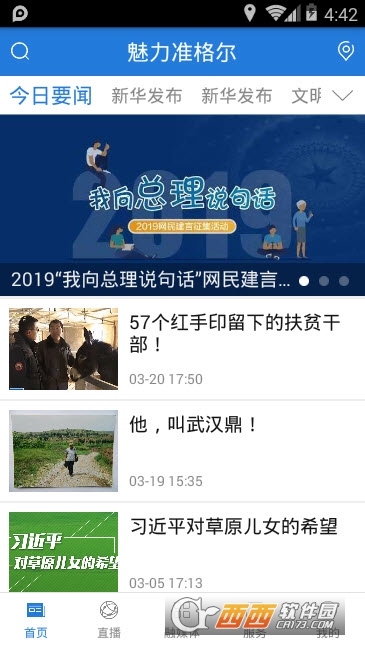Image resolution: width=365 pixels, height=645 pixels.
Task: Open the 2019 我向总理说句话 banner
Action: tap(182, 205)
